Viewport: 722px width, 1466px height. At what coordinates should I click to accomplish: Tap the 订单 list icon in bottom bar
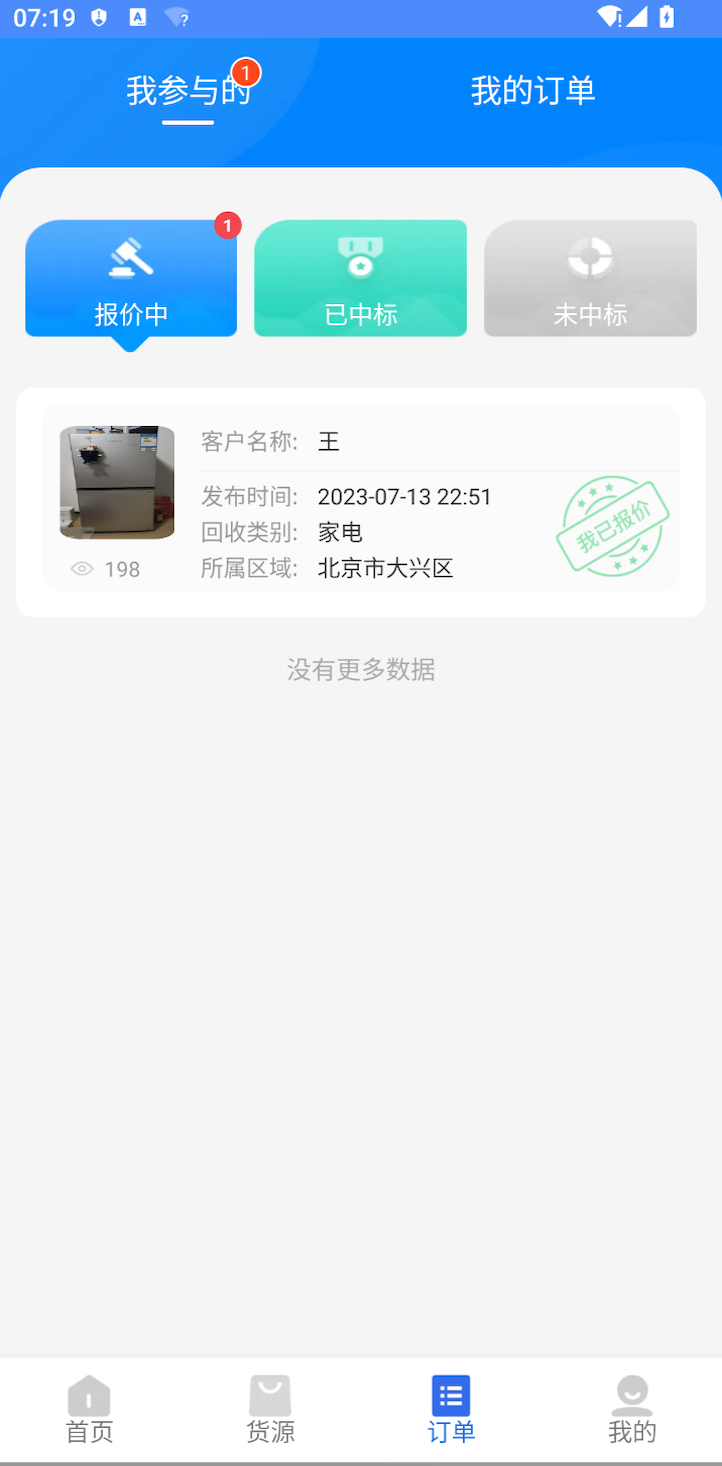[x=450, y=1394]
